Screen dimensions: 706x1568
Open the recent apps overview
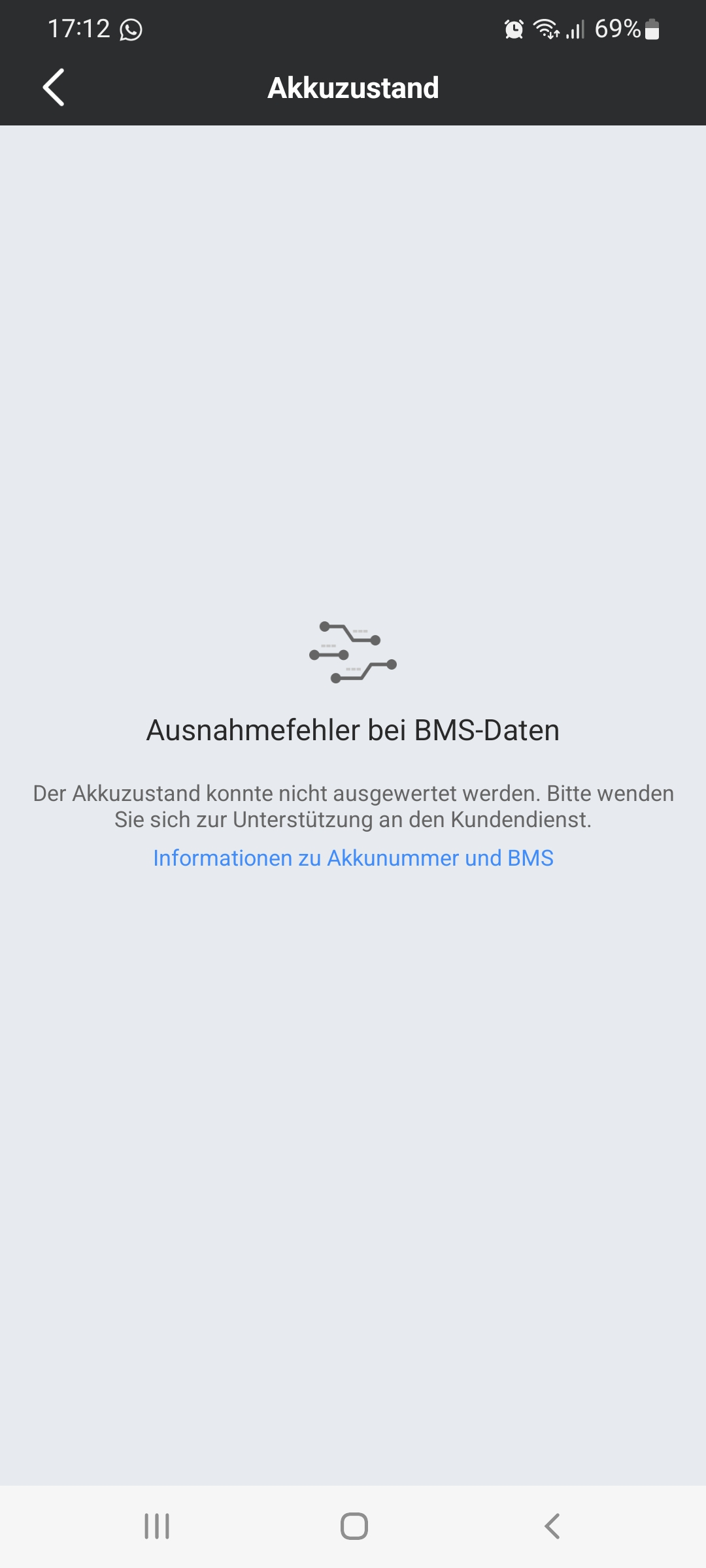[x=157, y=1527]
